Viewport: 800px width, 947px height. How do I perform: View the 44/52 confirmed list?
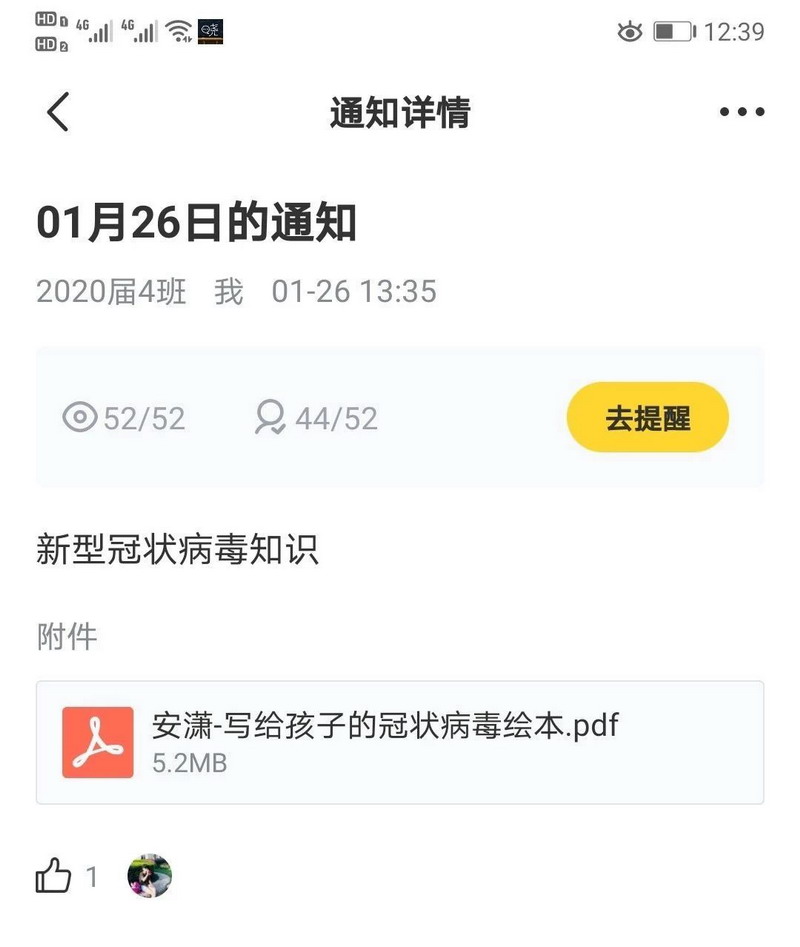click(x=316, y=418)
